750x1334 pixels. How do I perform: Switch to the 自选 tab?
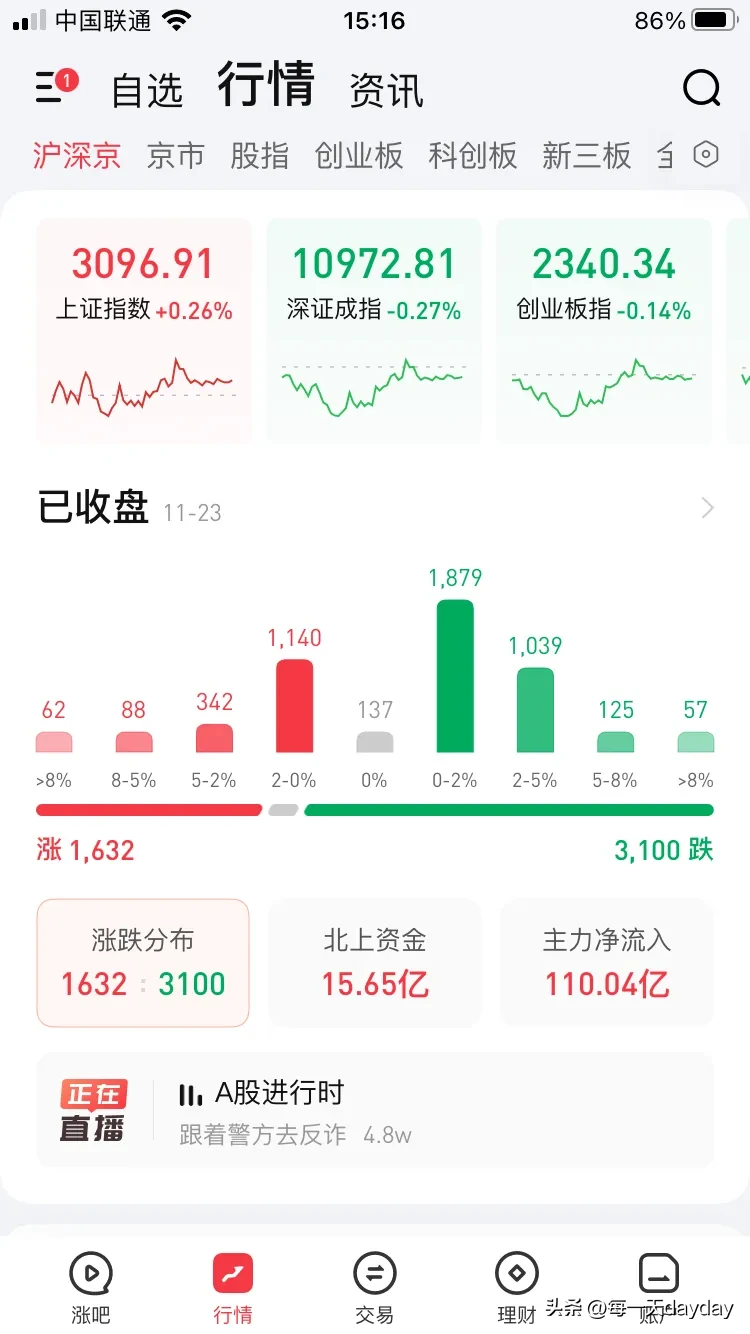tap(147, 90)
